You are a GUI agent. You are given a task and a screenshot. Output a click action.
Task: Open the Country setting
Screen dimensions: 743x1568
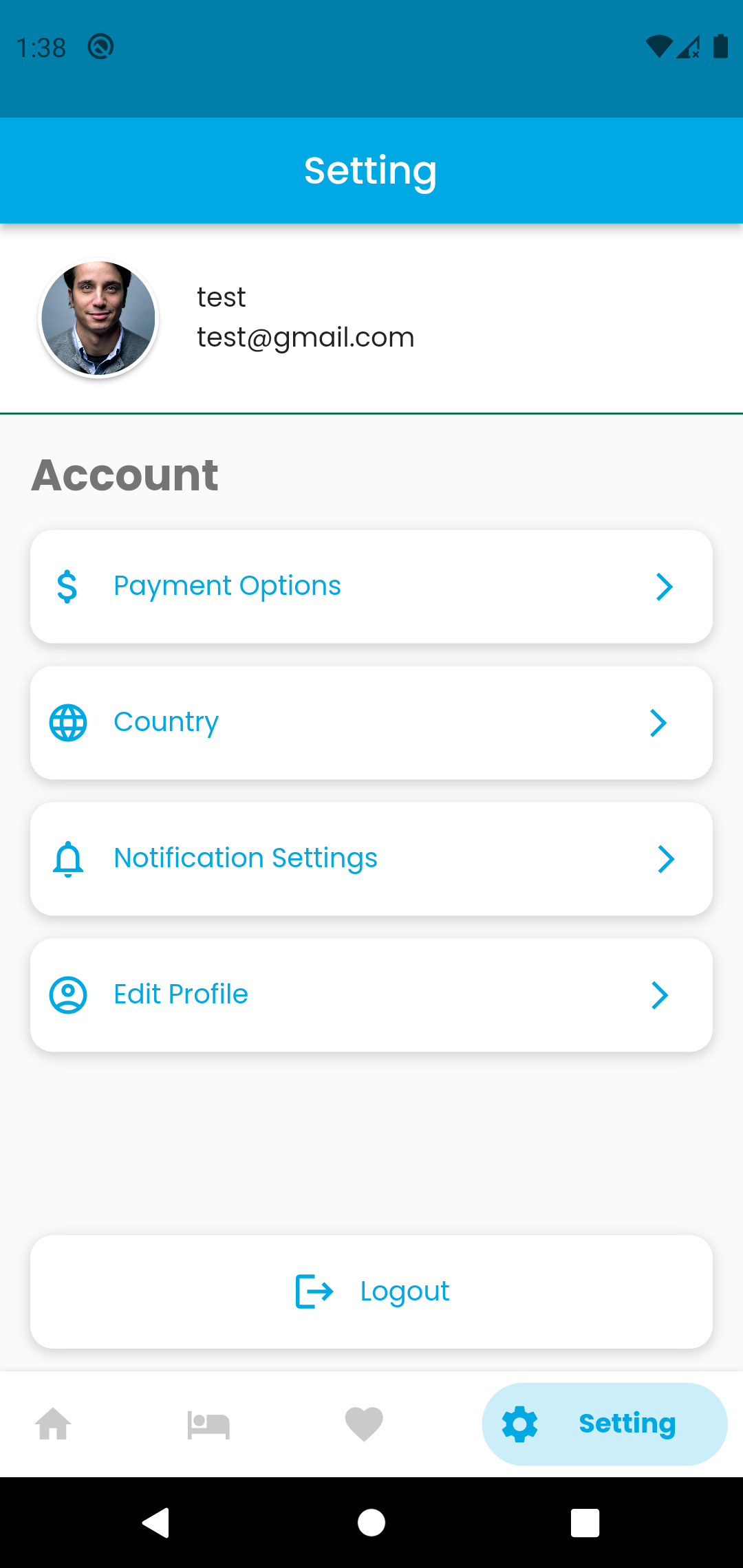371,723
